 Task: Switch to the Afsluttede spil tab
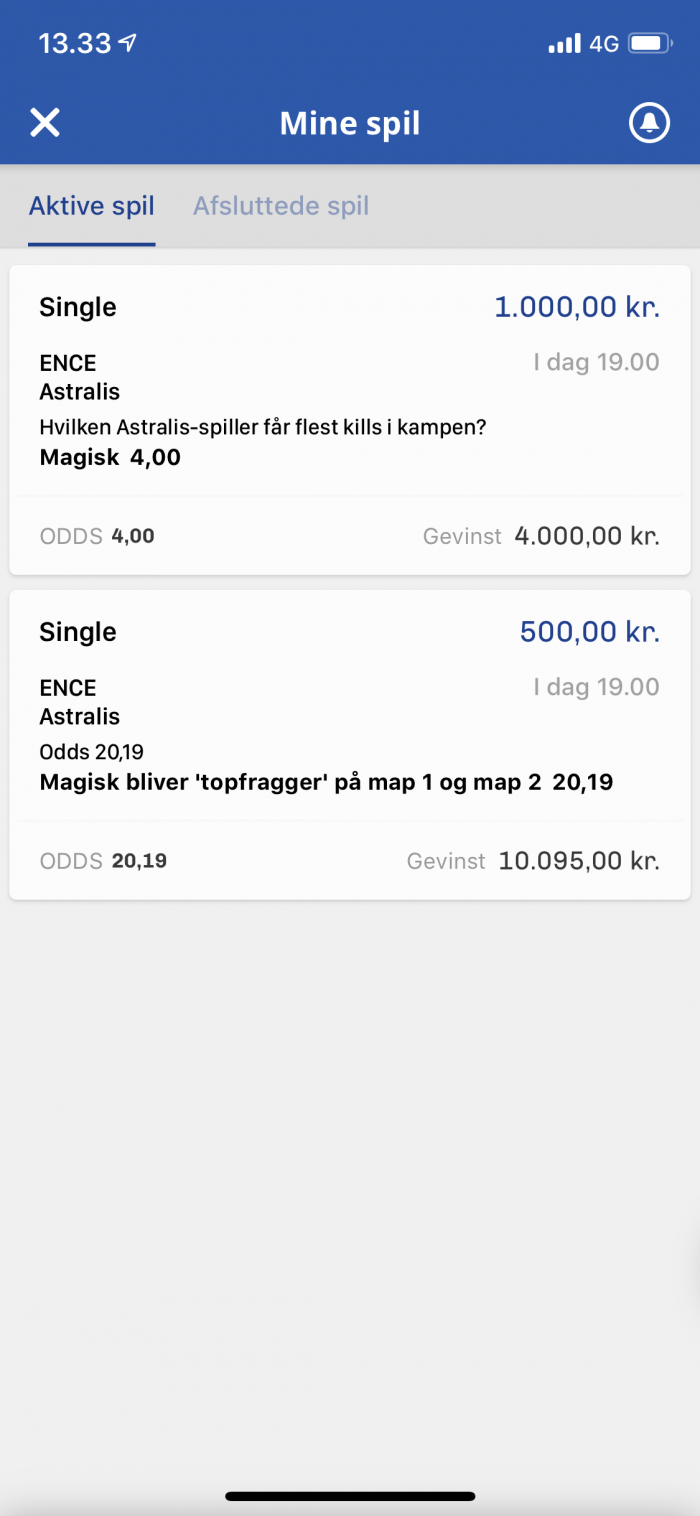[281, 206]
